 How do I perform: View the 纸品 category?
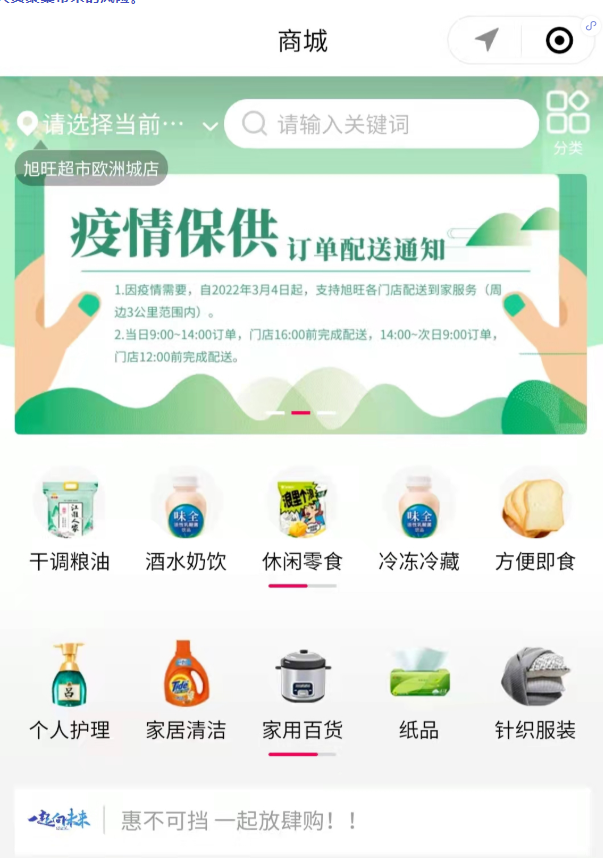point(419,690)
